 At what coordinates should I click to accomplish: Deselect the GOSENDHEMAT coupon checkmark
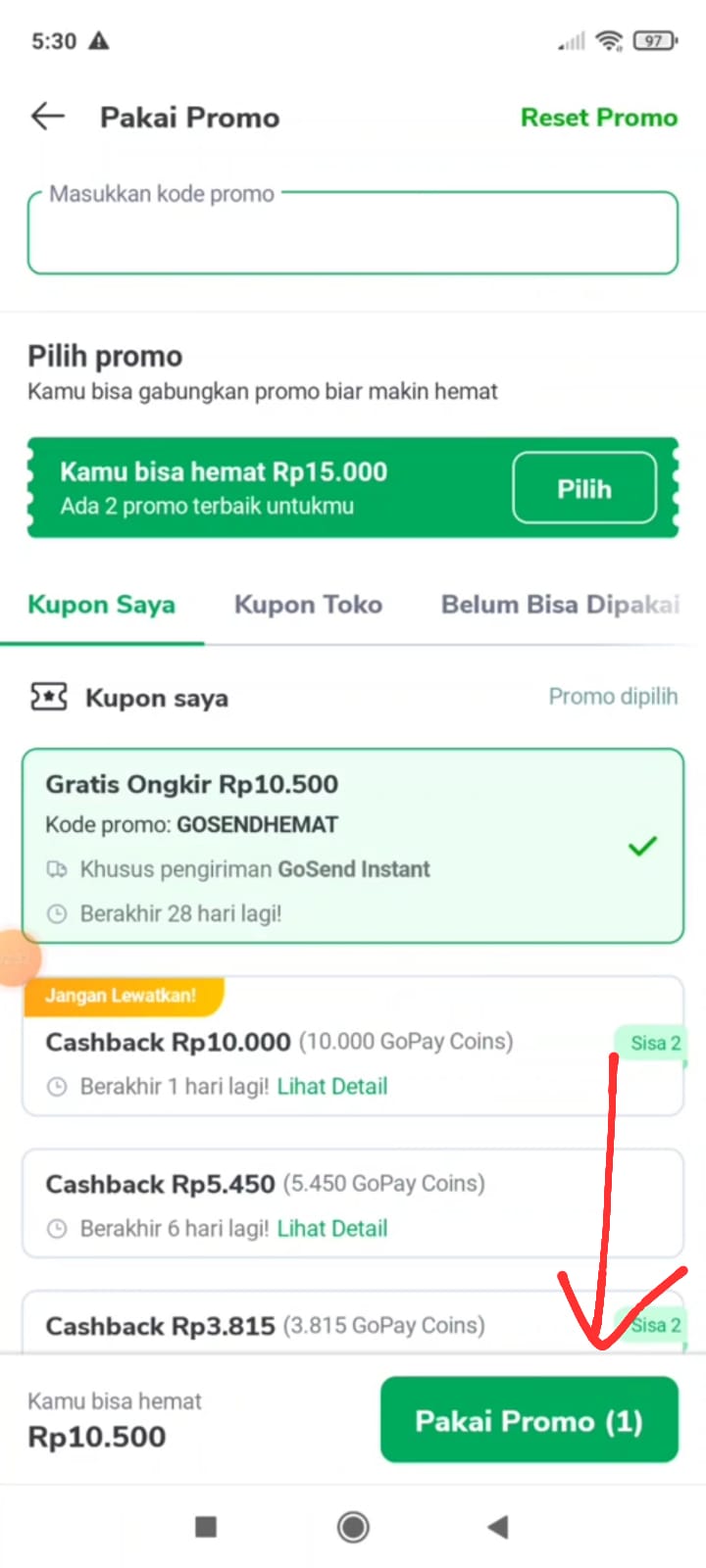[x=642, y=845]
